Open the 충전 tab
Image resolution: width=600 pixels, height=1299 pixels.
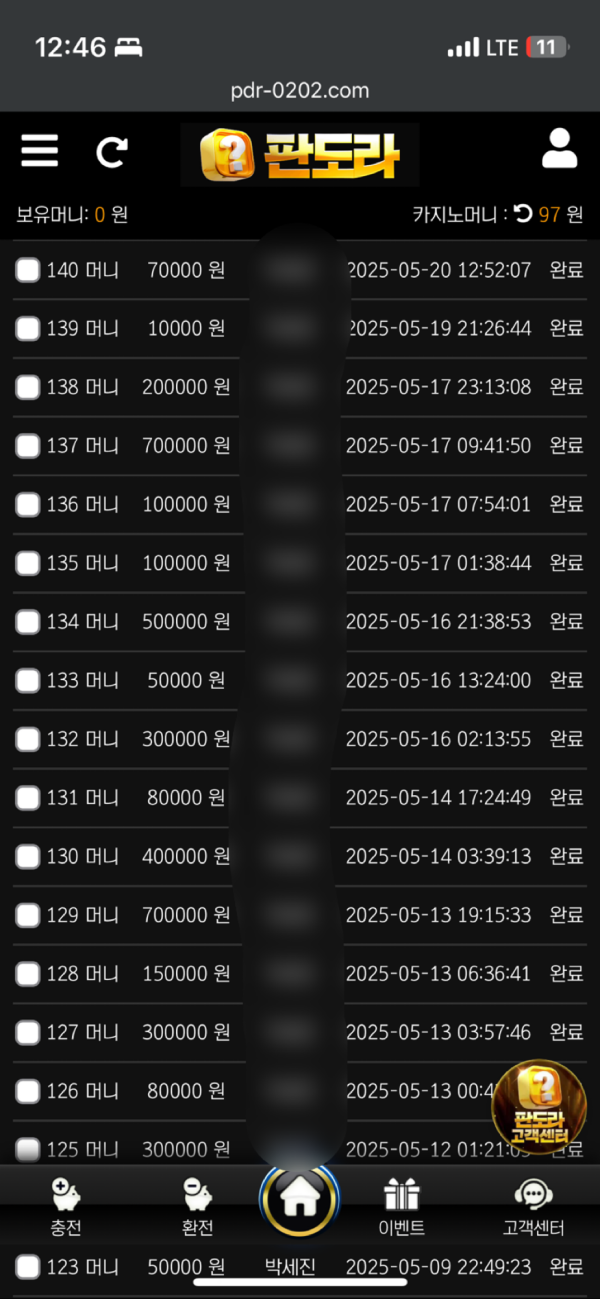click(66, 1206)
